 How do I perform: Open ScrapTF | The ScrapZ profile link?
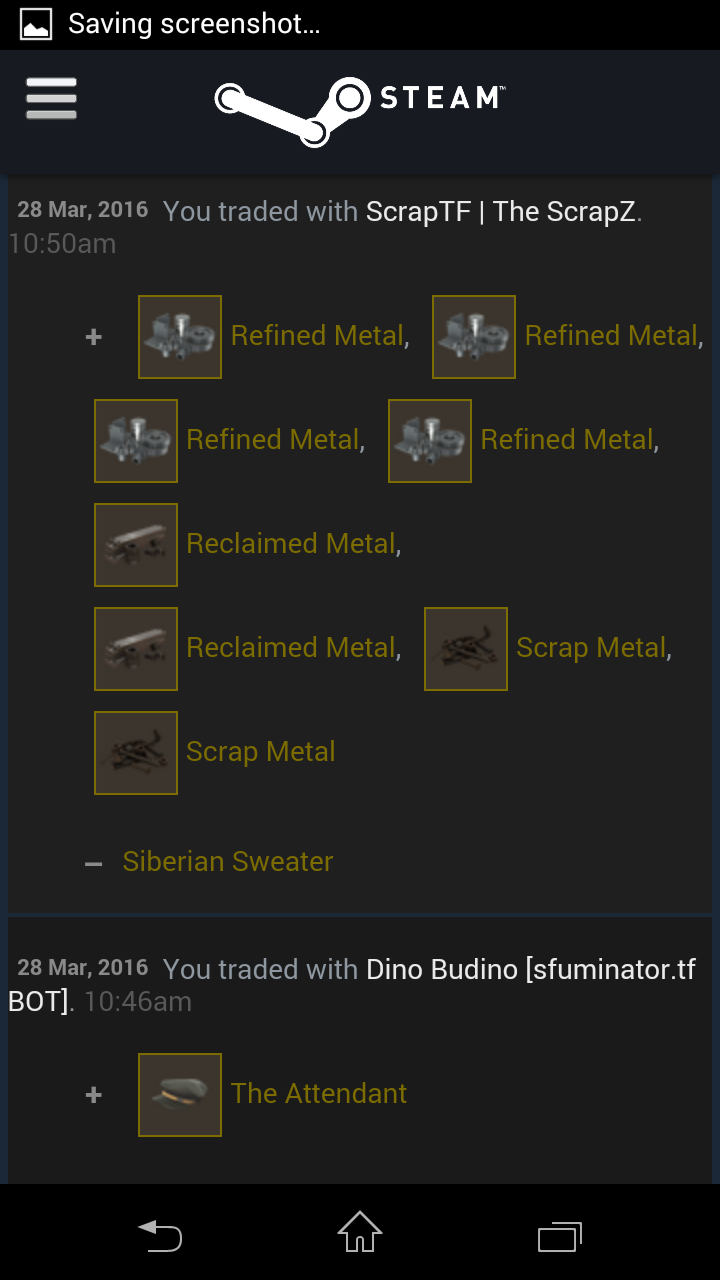(501, 212)
